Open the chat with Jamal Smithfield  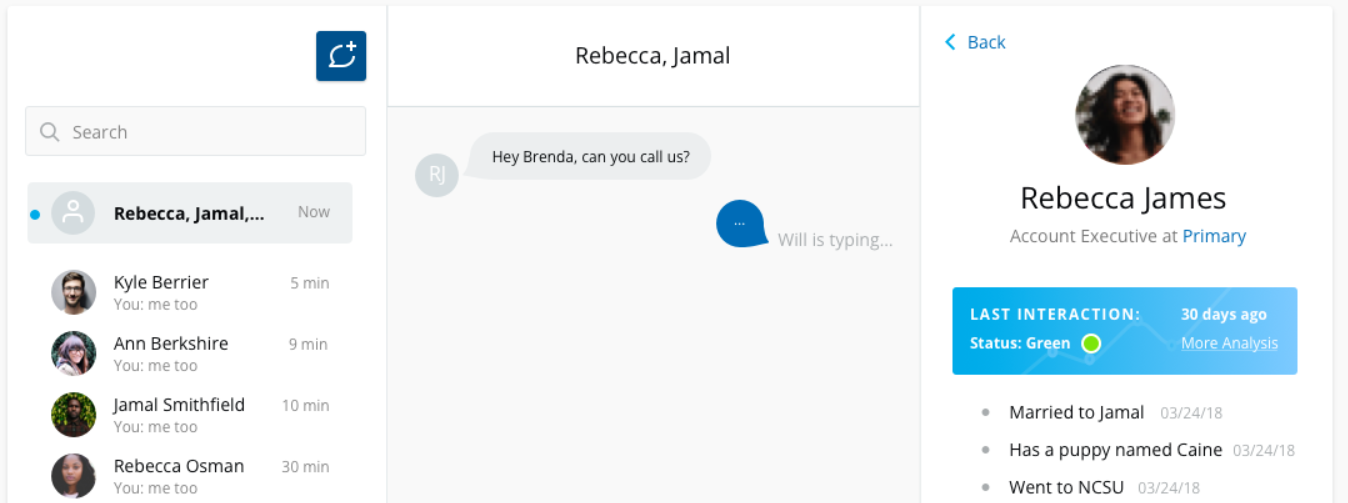coord(190,414)
